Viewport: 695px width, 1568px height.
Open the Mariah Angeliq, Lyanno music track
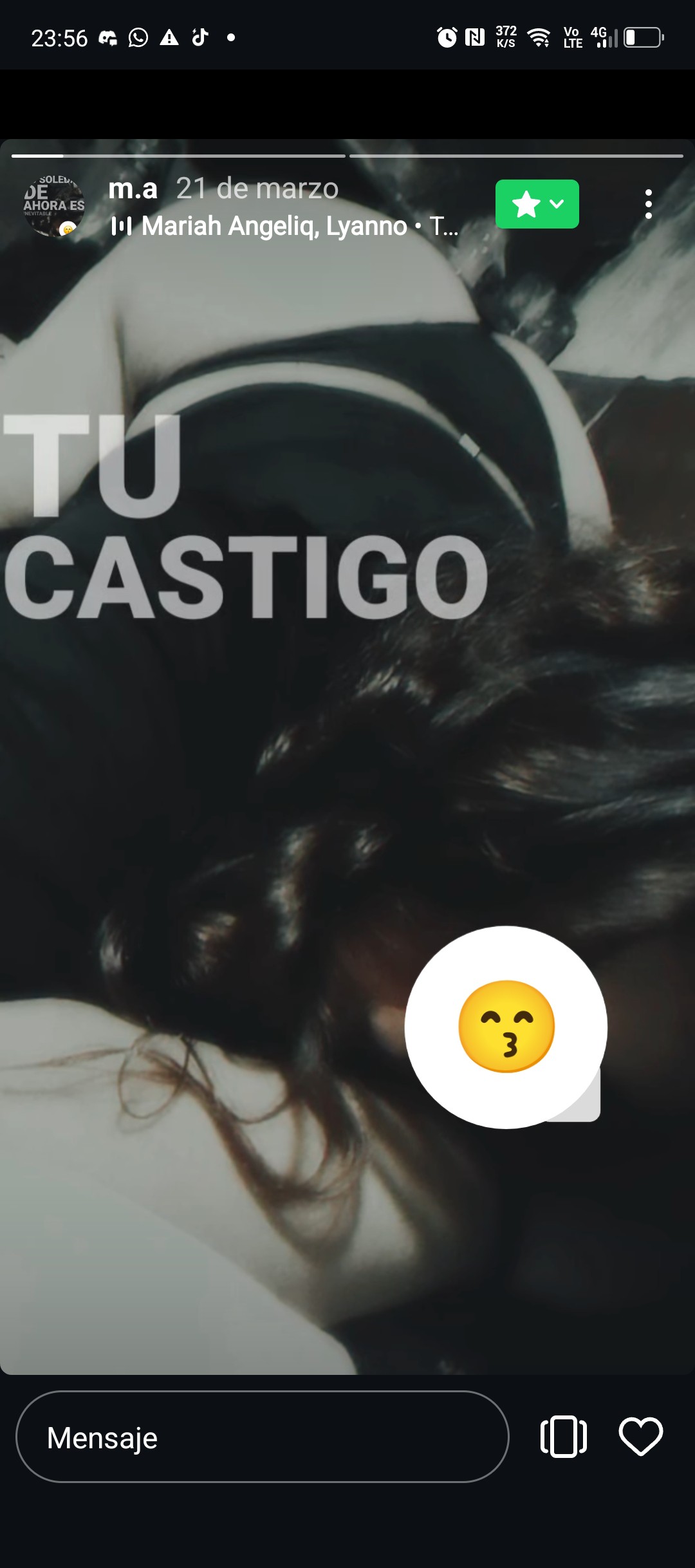285,226
